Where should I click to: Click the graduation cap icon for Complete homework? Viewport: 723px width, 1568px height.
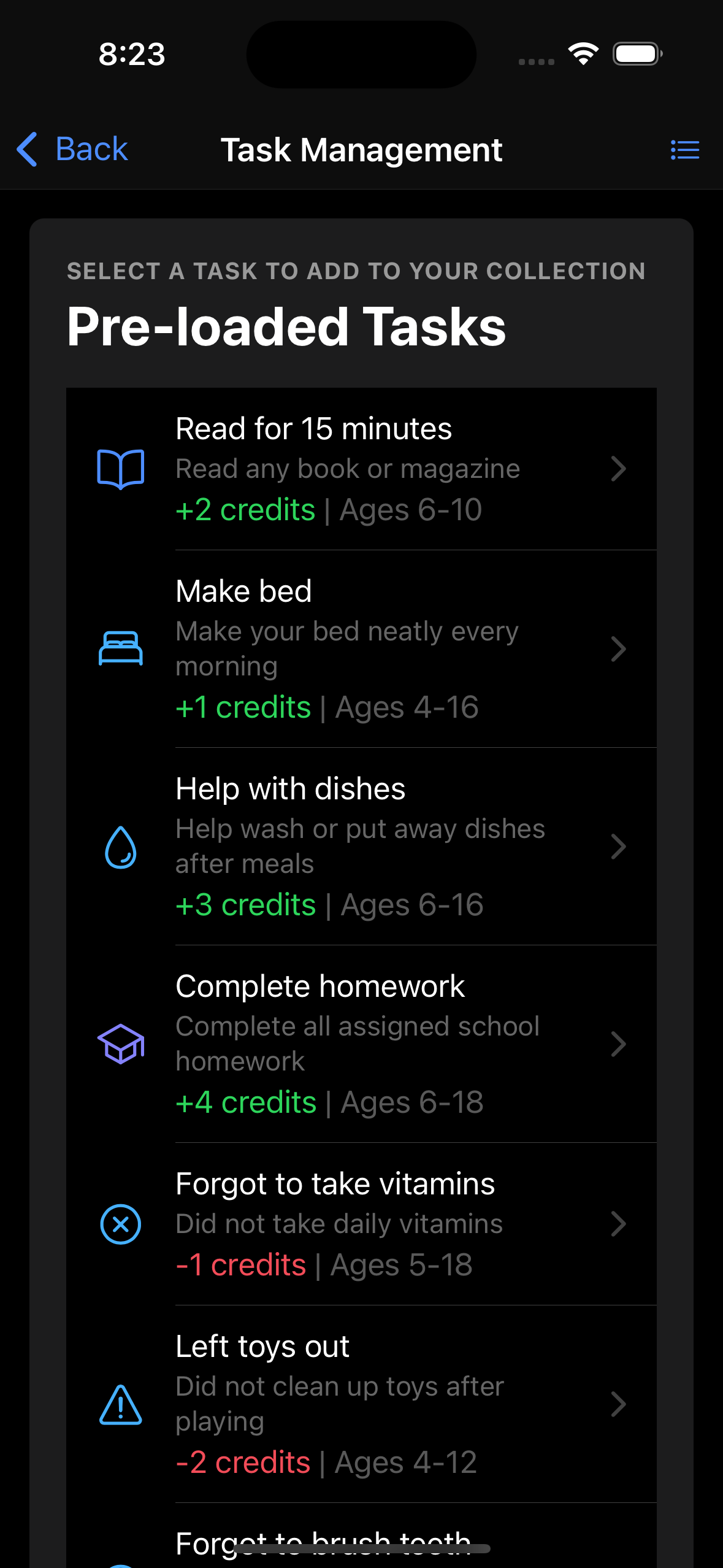[x=121, y=1044]
